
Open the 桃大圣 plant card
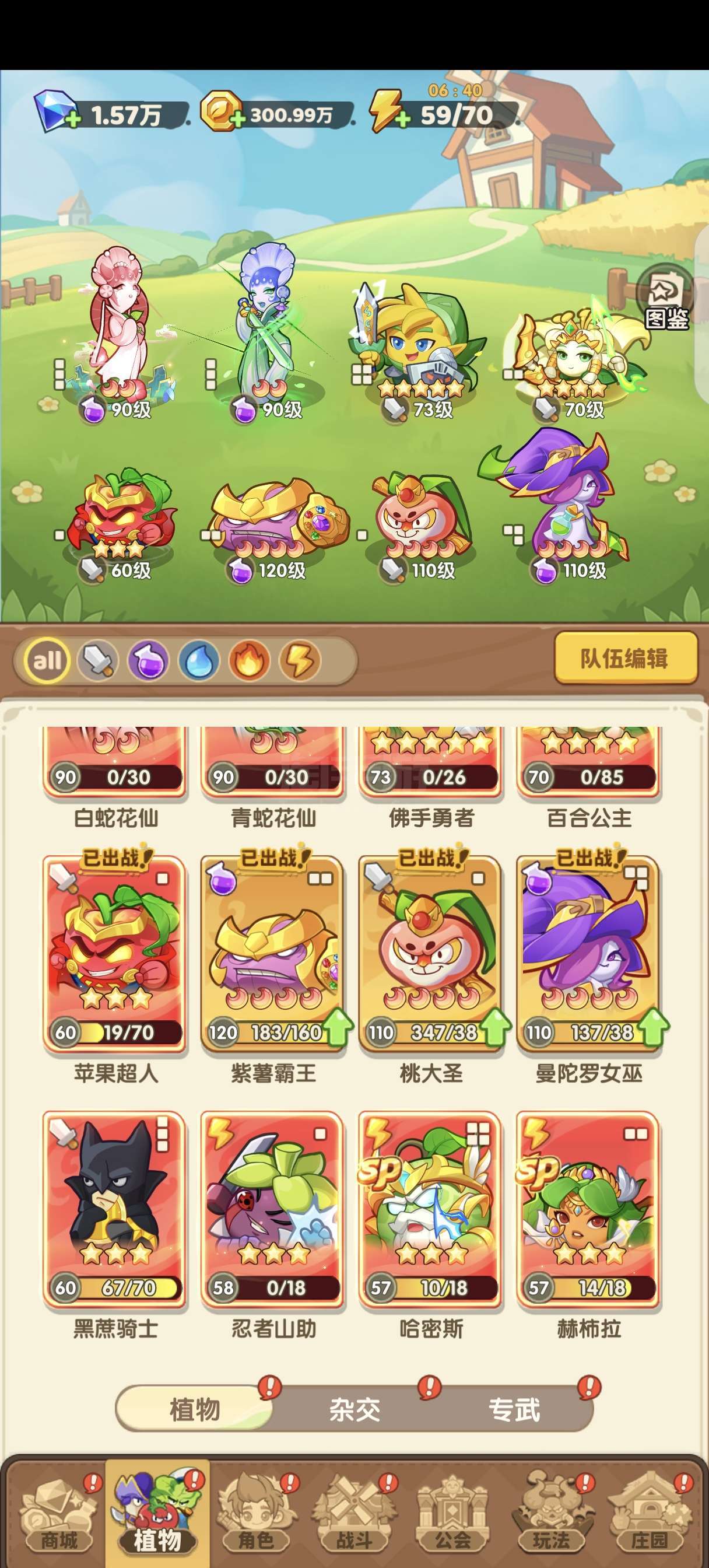point(430,953)
